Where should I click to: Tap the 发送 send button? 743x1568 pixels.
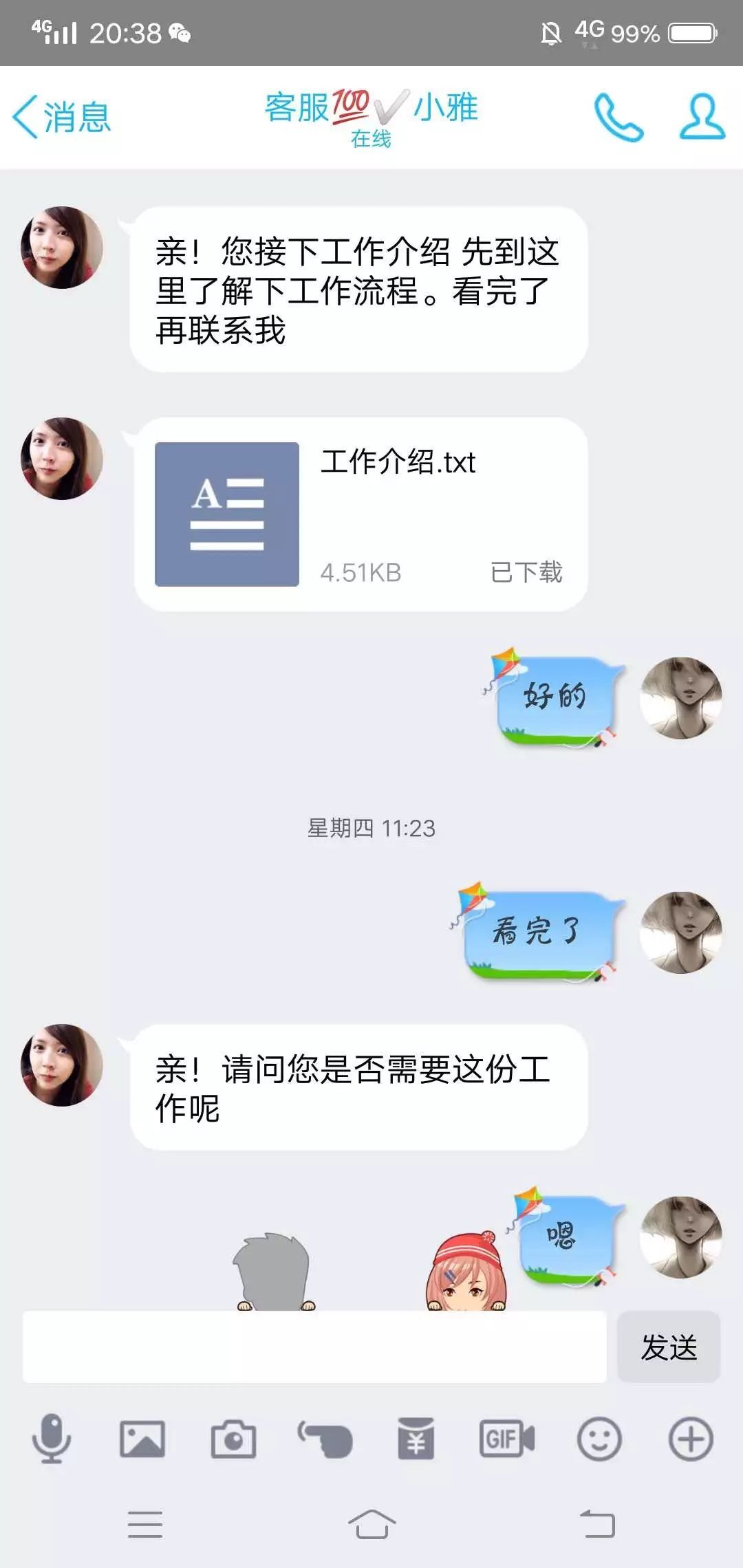click(668, 1349)
